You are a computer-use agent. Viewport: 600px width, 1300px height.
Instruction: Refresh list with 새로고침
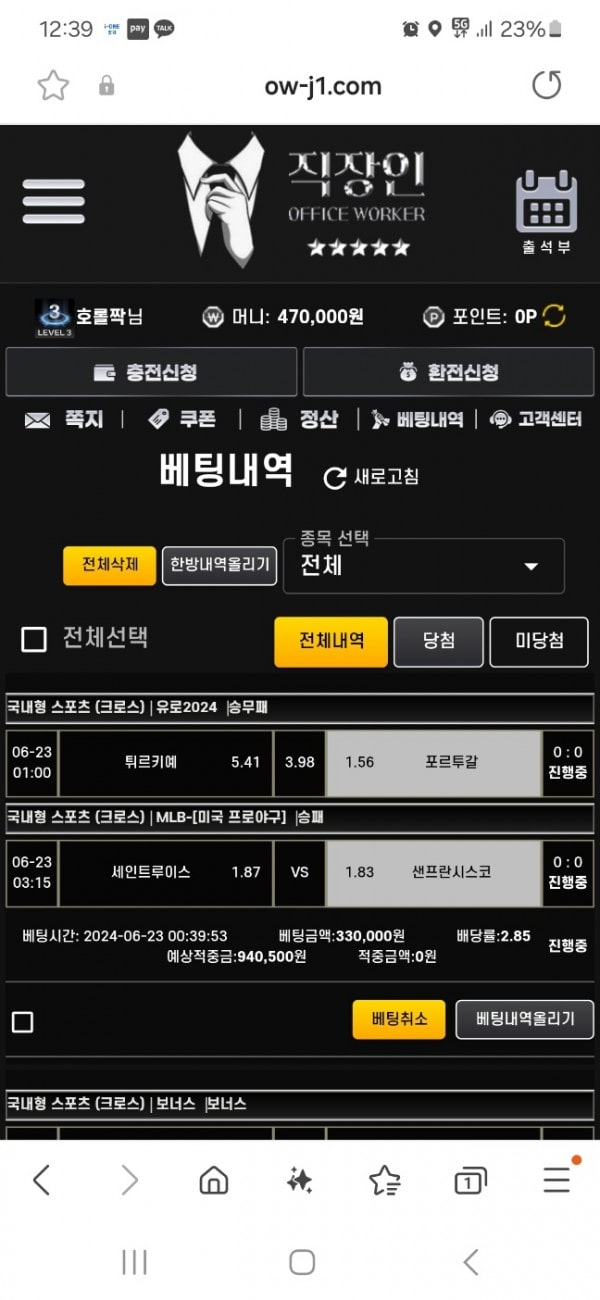[372, 477]
